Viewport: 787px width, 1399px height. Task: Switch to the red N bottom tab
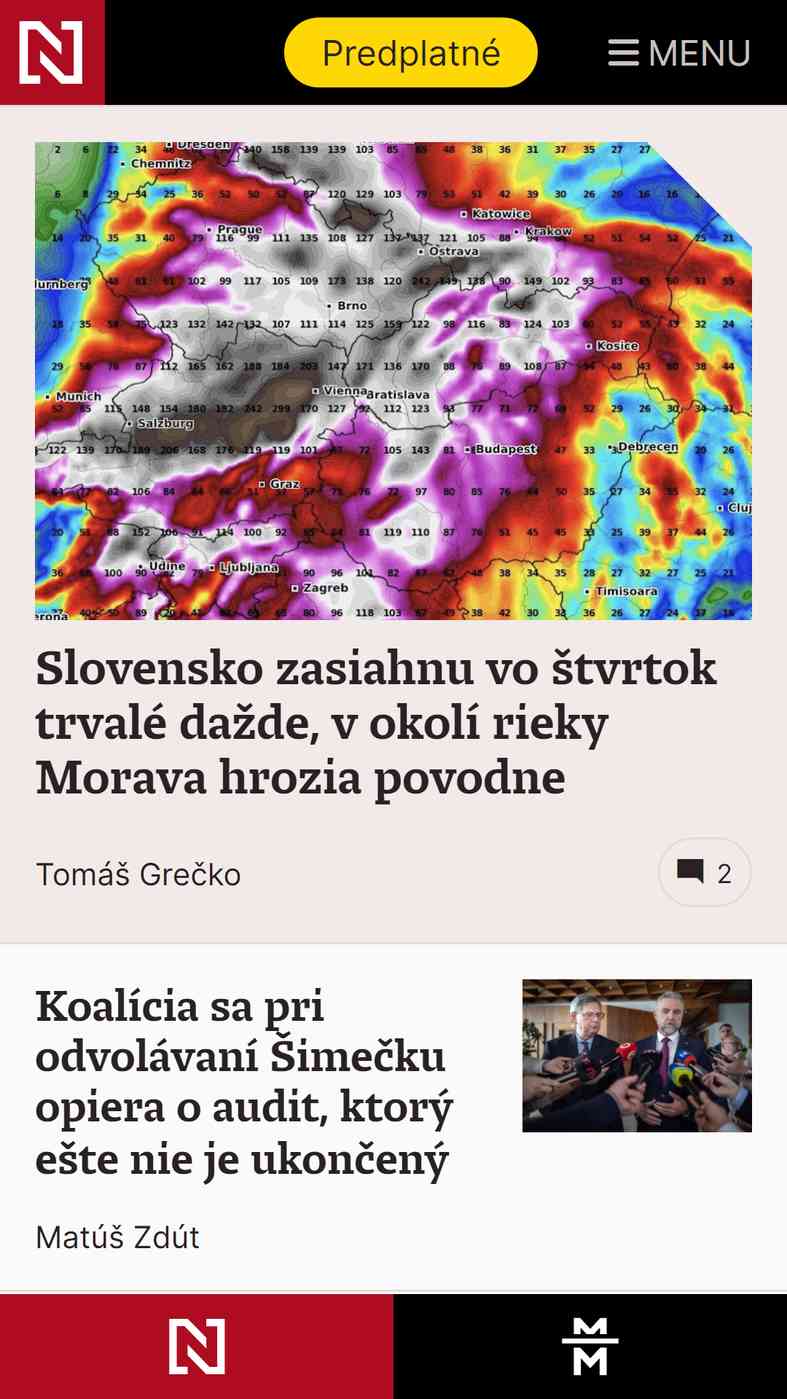tap(197, 1347)
